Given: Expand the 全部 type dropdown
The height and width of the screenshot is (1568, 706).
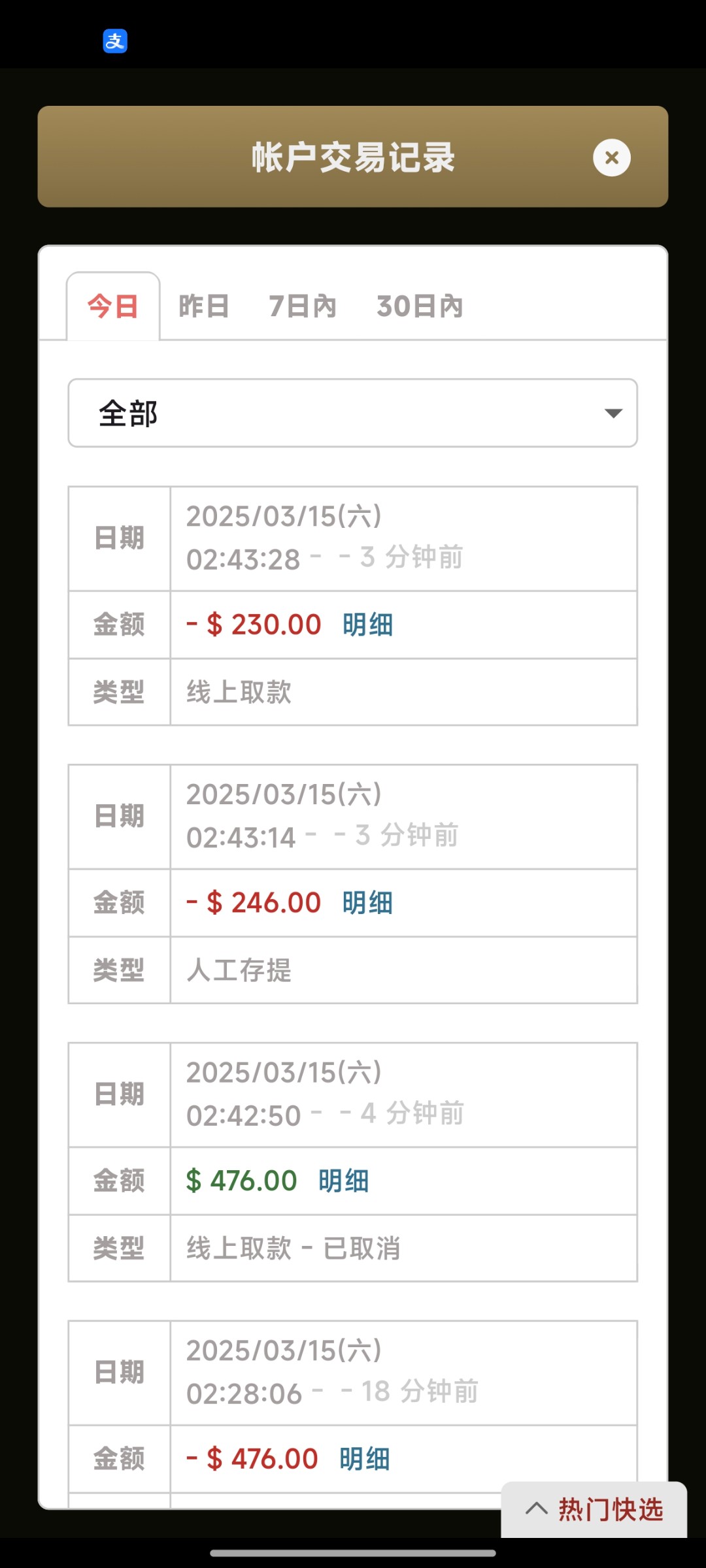Looking at the screenshot, I should pyautogui.click(x=353, y=413).
